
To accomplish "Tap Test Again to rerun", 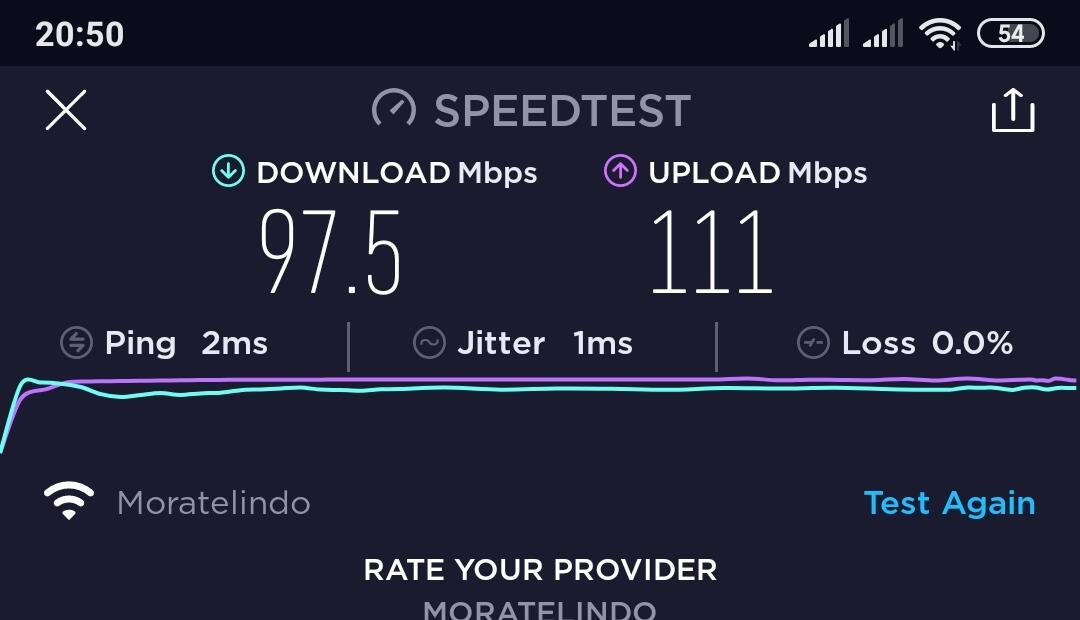I will tap(948, 503).
